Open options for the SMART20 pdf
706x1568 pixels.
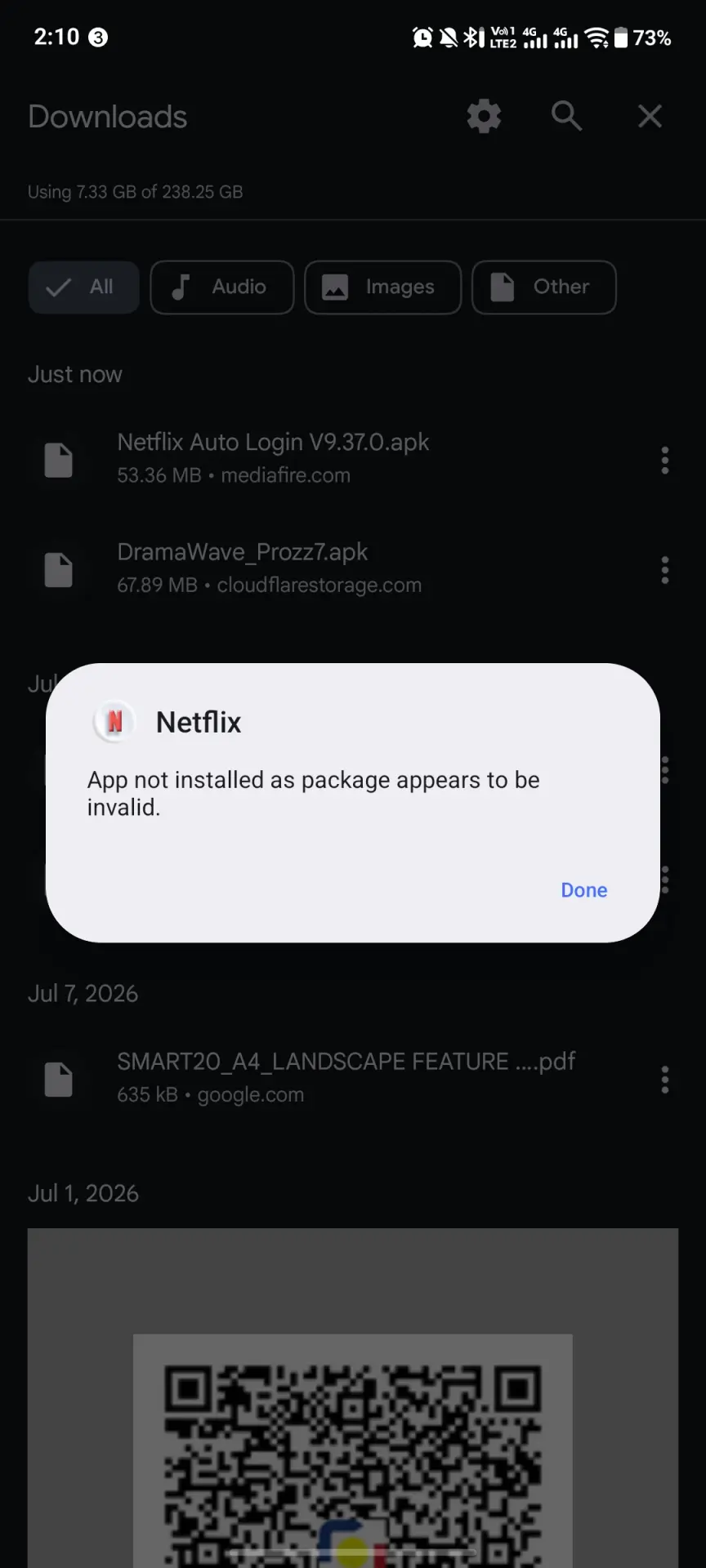pyautogui.click(x=665, y=1080)
